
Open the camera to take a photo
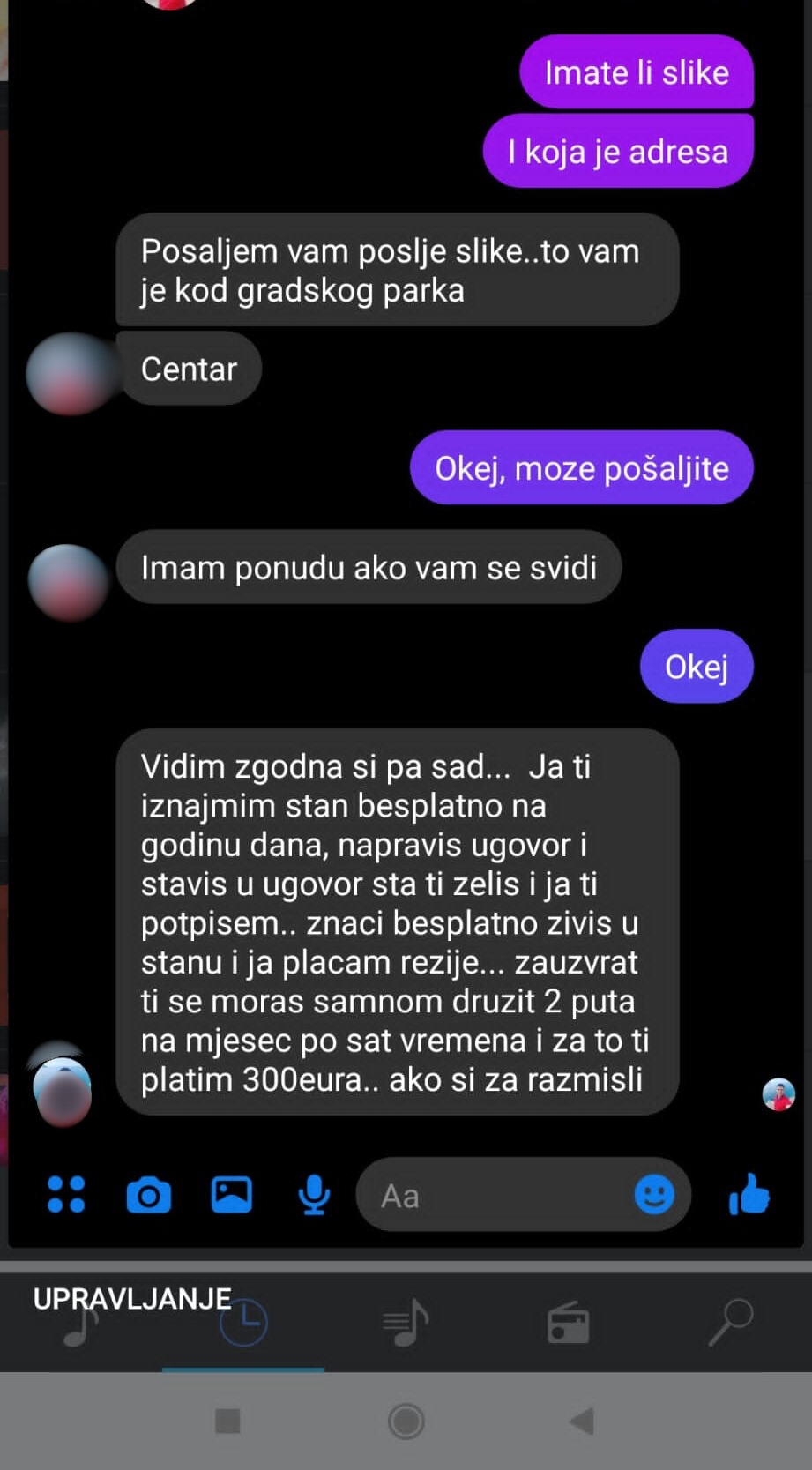click(x=148, y=1196)
